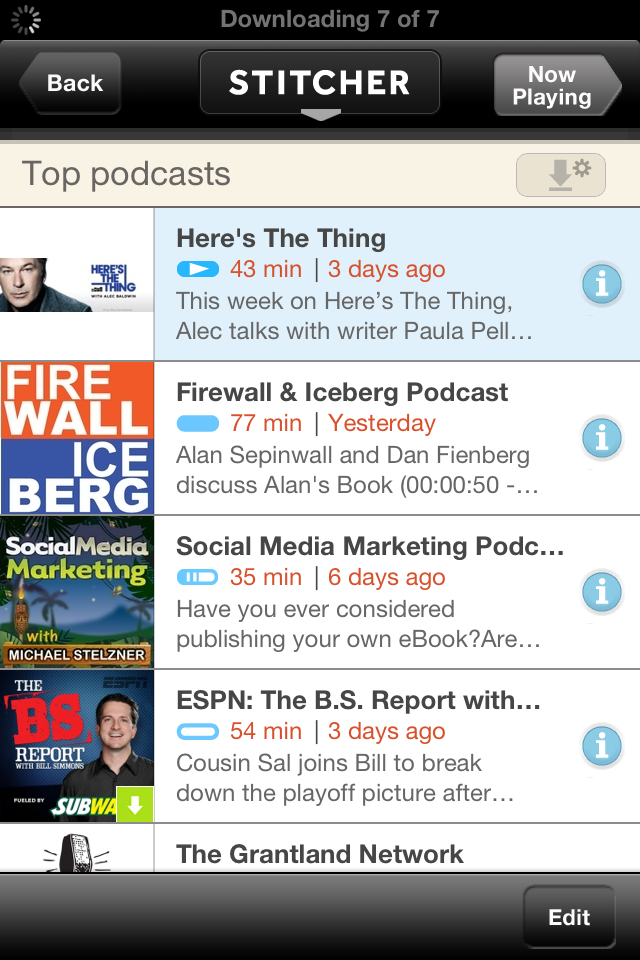Open info for Social Media Marketing Podcast

coord(602,592)
